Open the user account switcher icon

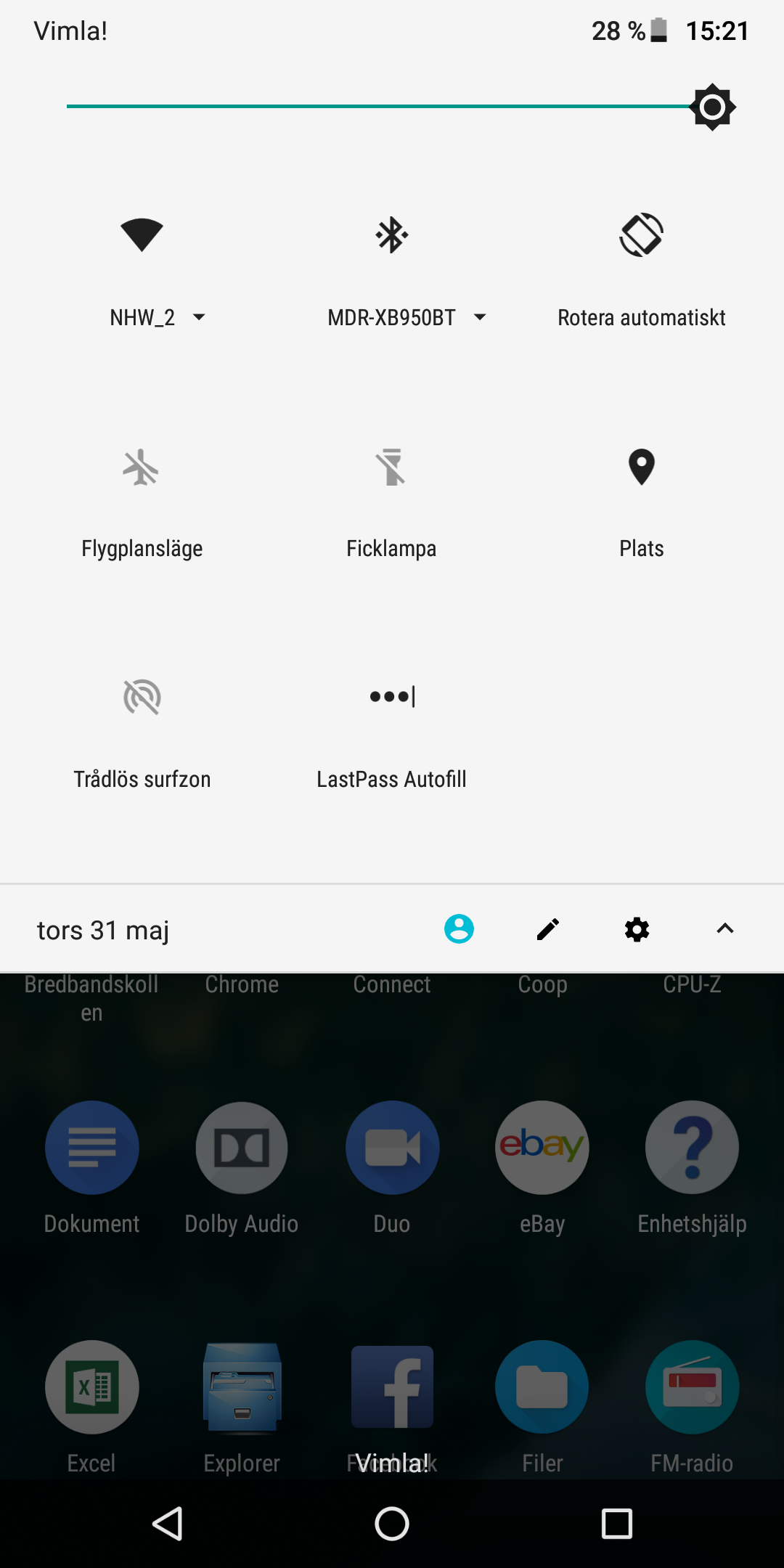(x=459, y=929)
